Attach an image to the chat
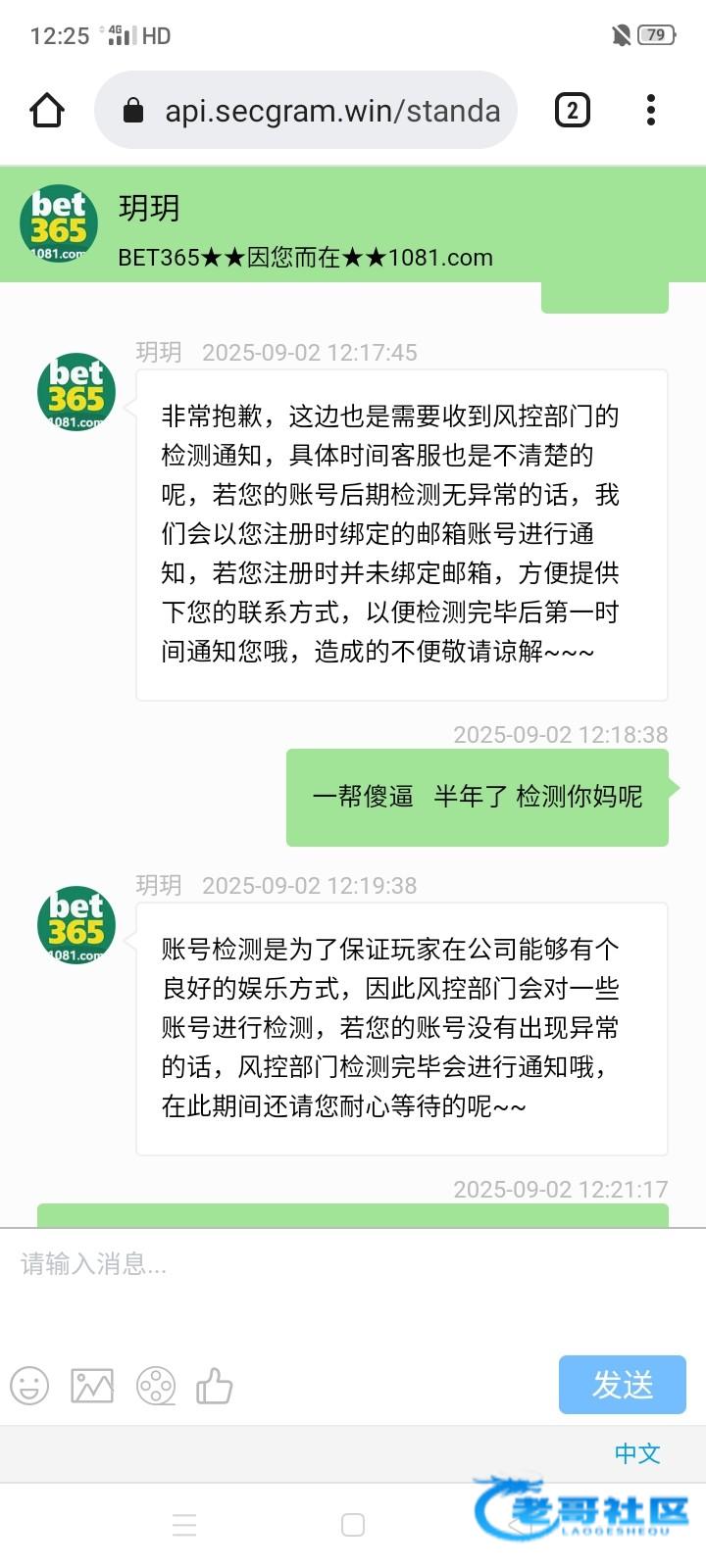Image resolution: width=706 pixels, height=1568 pixels. point(92,1386)
